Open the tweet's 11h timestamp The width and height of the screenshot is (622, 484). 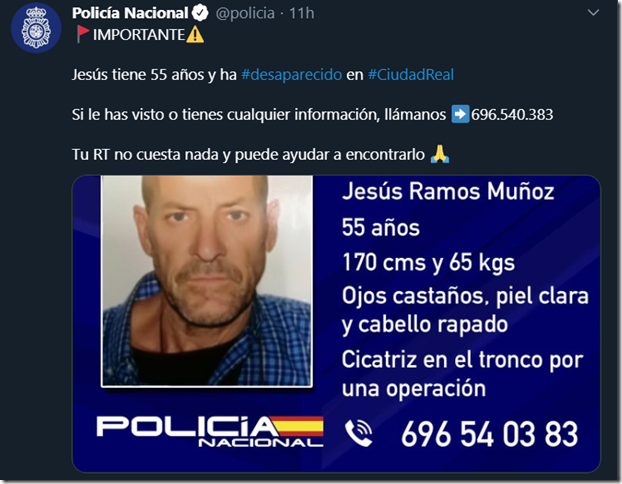(300, 13)
